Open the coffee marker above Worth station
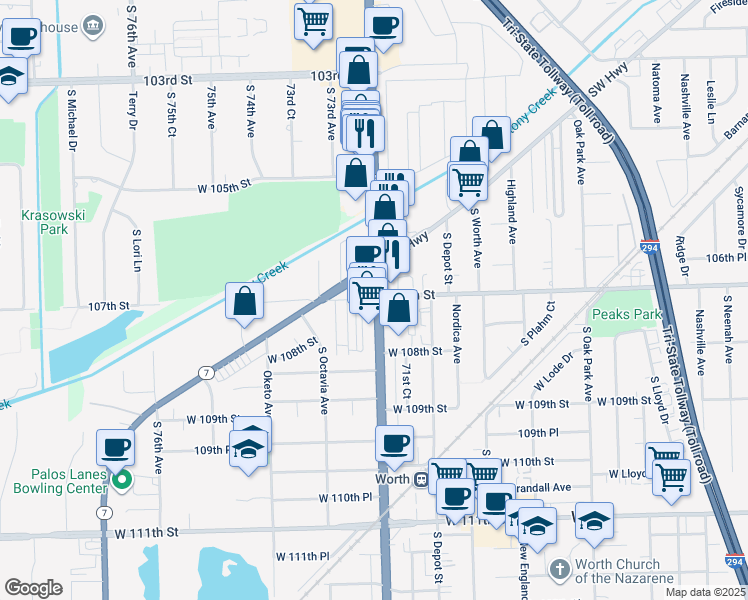The image size is (748, 600). (394, 443)
